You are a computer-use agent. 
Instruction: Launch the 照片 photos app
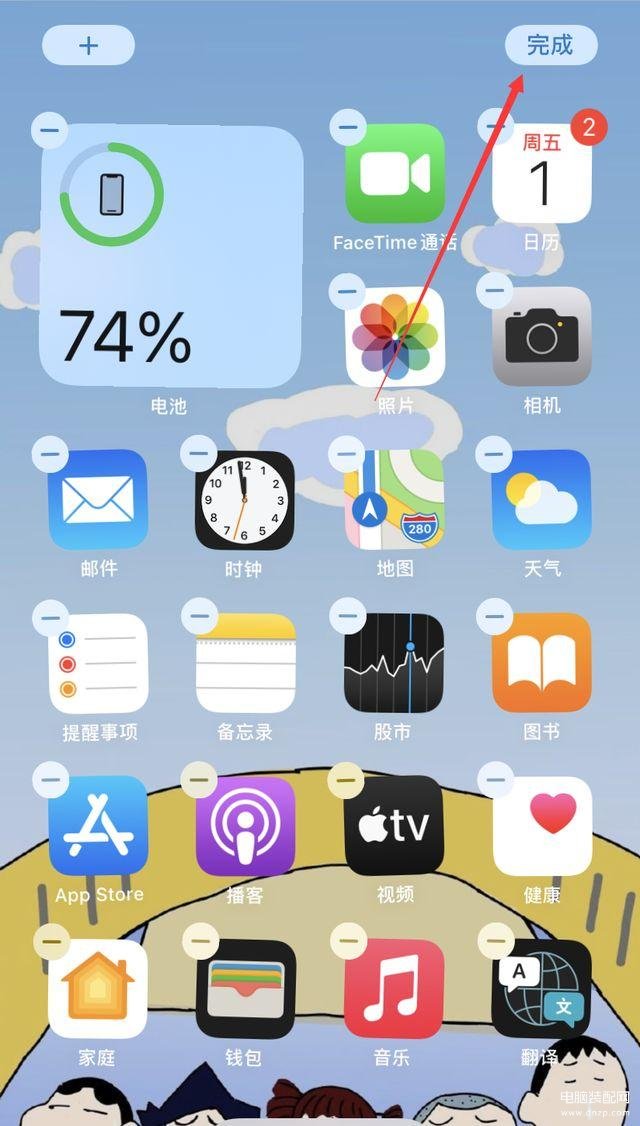[394, 337]
